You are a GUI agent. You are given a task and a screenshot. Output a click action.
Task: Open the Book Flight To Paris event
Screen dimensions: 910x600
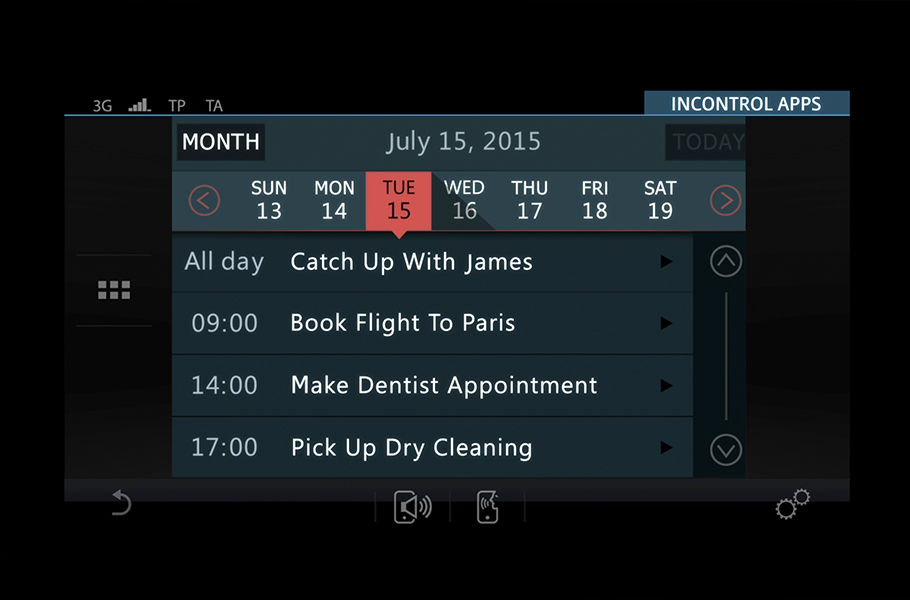[x=432, y=323]
